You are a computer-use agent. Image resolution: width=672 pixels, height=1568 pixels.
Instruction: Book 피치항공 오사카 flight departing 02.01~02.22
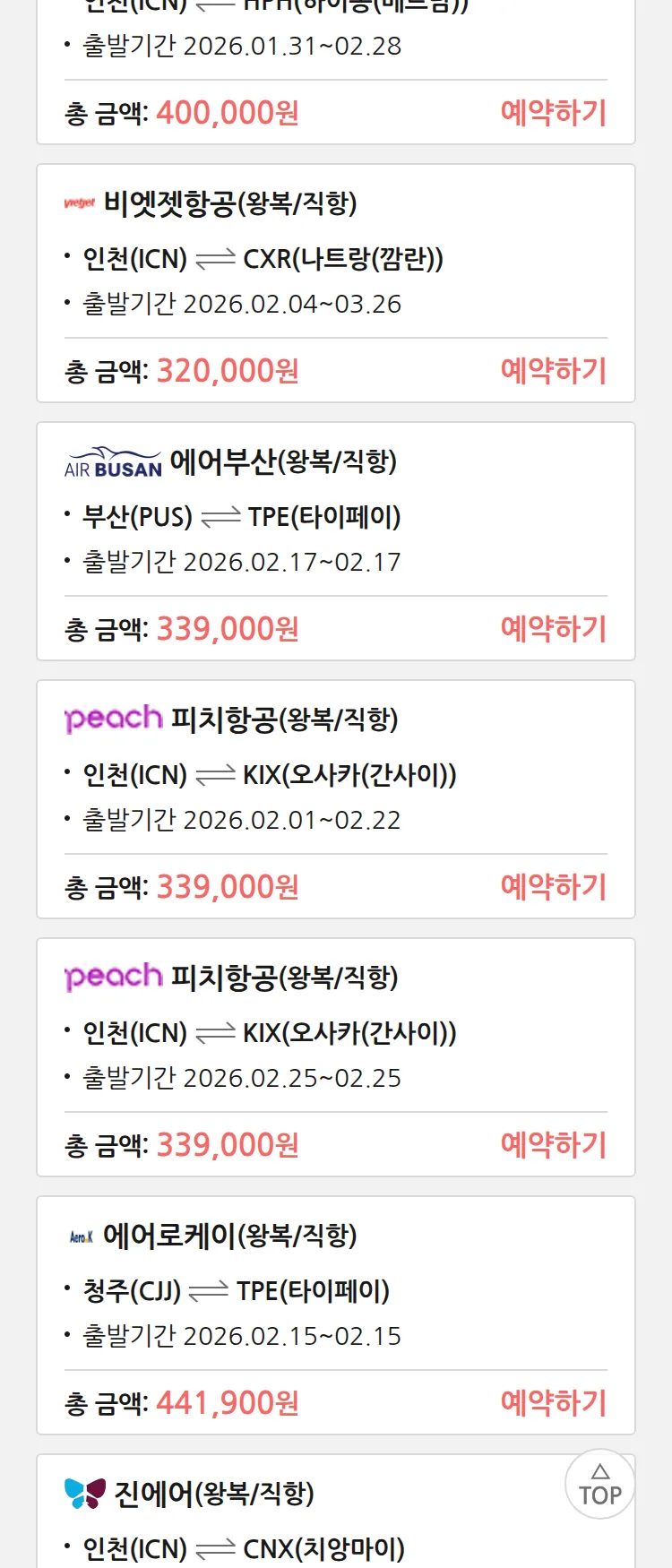pyautogui.click(x=553, y=887)
